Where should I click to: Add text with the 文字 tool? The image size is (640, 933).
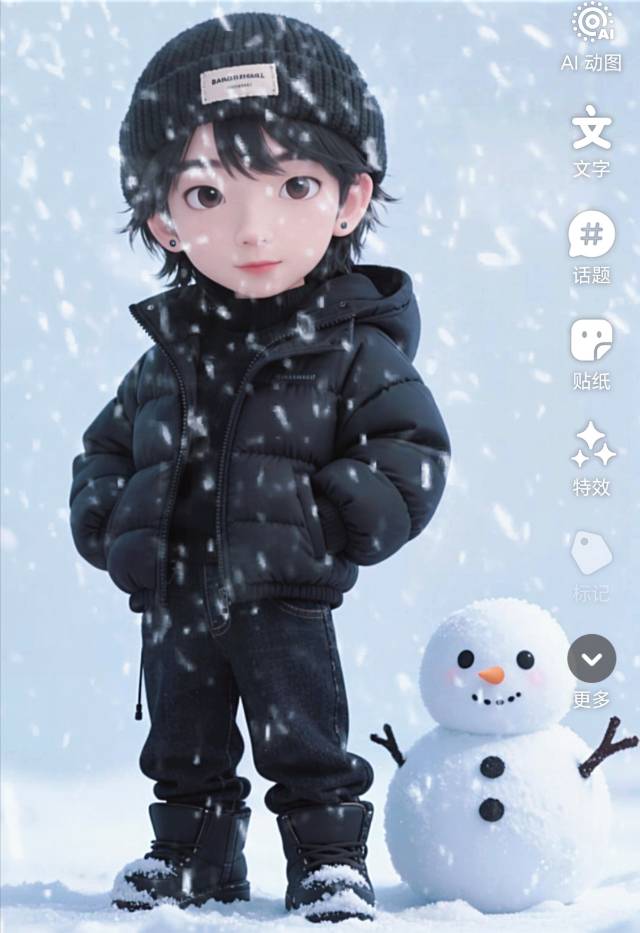(x=591, y=130)
